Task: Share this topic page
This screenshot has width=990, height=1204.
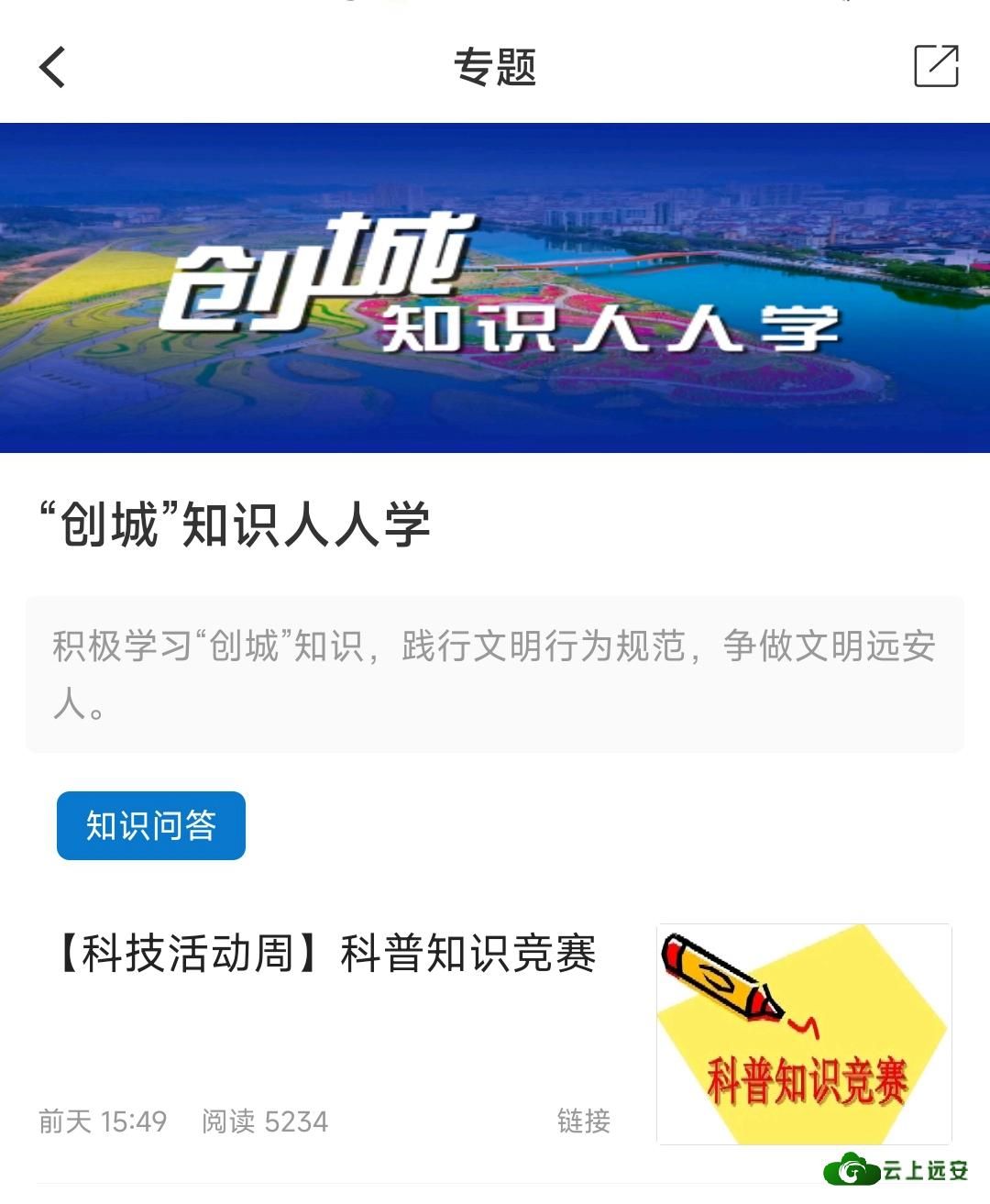Action: (x=936, y=66)
